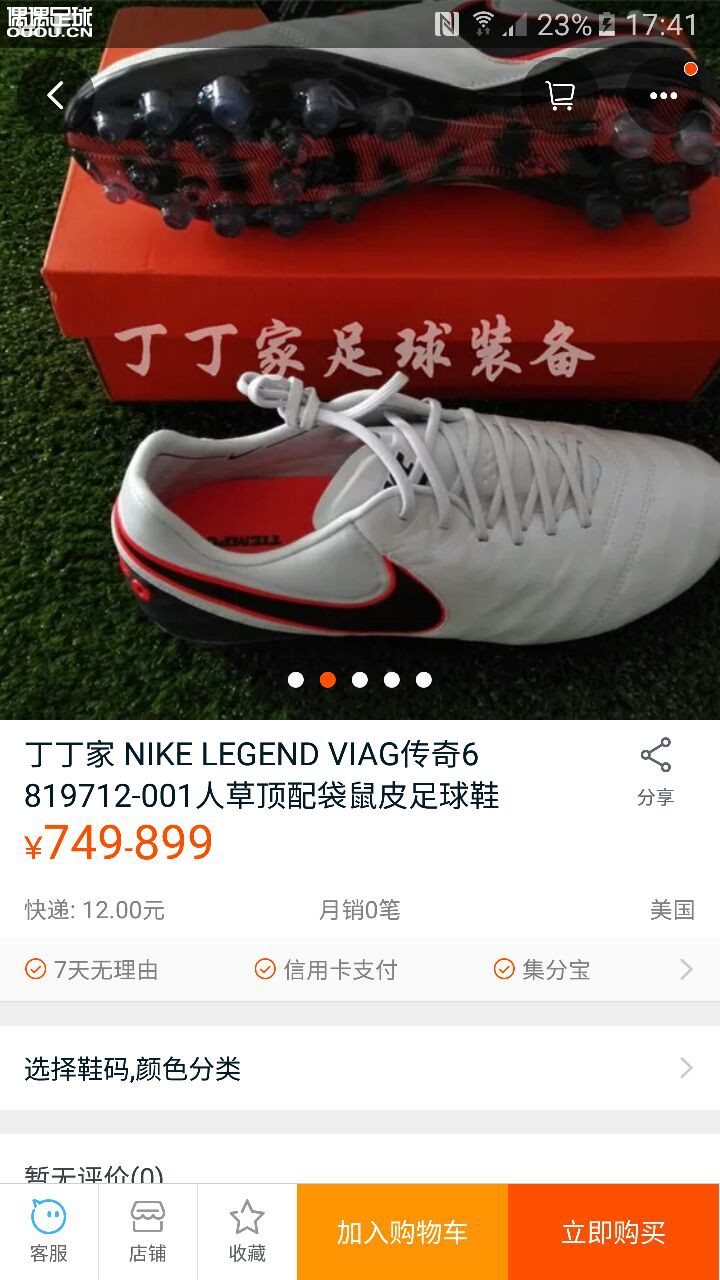The width and height of the screenshot is (720, 1280).
Task: Open the shopping cart icon
Action: click(x=560, y=96)
